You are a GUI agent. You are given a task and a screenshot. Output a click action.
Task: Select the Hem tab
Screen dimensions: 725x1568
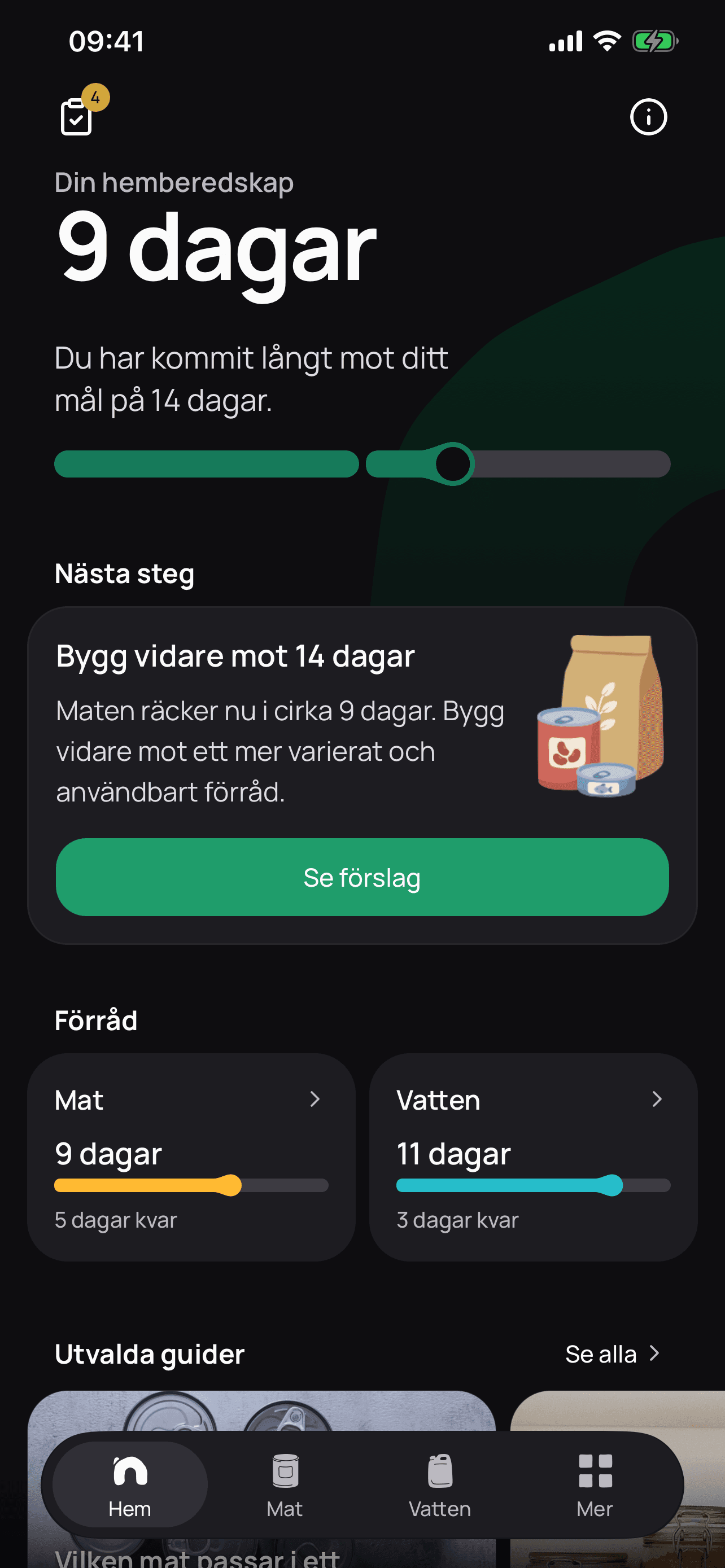click(130, 1484)
